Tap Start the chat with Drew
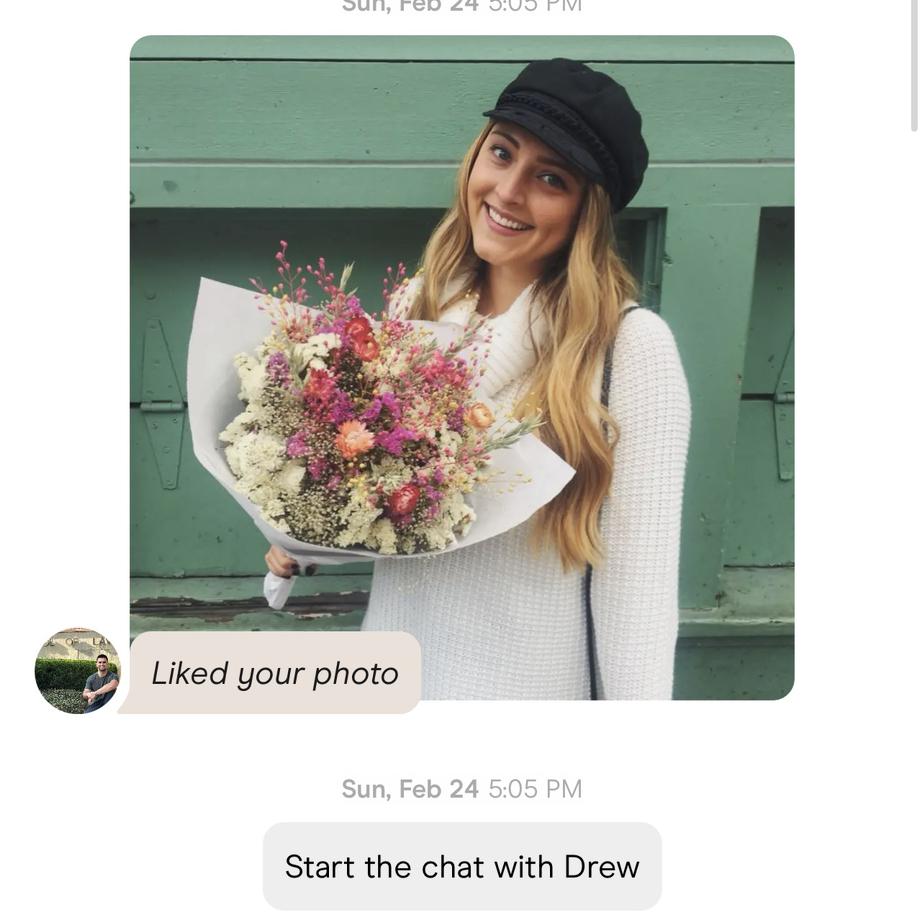The image size is (924, 924). click(462, 866)
